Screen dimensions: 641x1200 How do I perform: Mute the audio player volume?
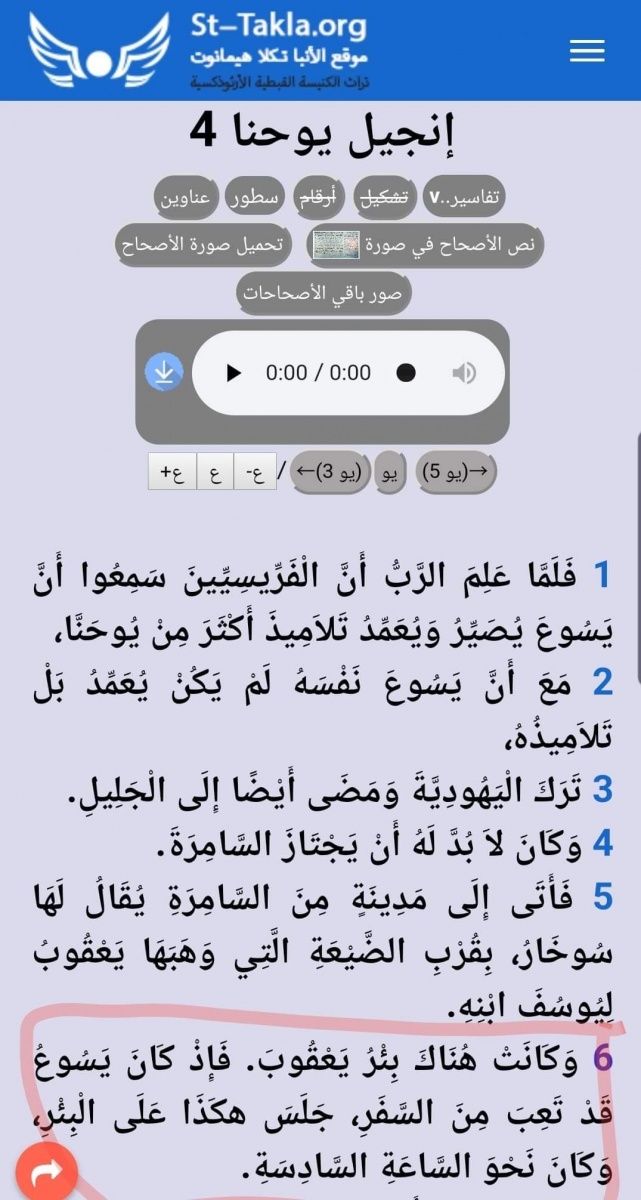(464, 373)
